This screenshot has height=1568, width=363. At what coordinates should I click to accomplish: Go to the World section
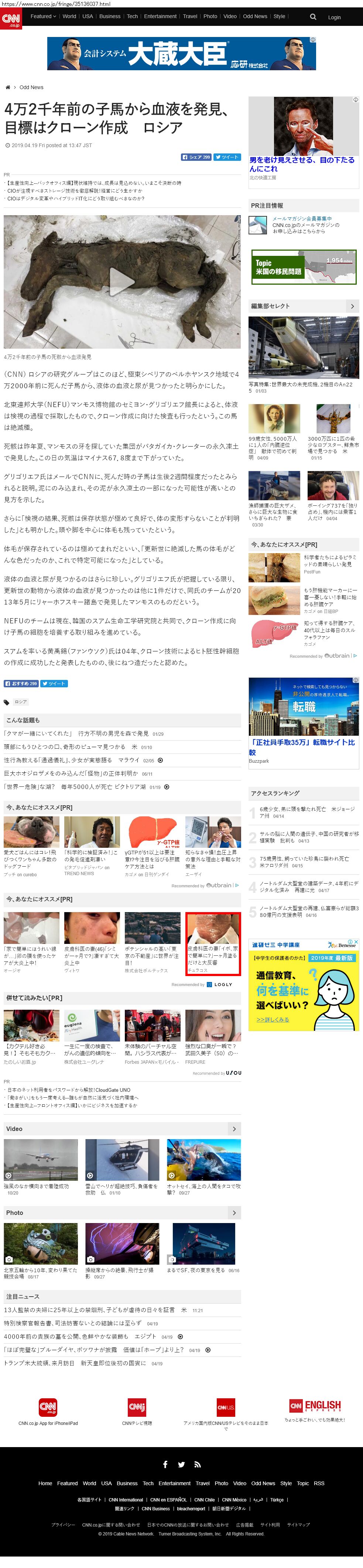69,16
